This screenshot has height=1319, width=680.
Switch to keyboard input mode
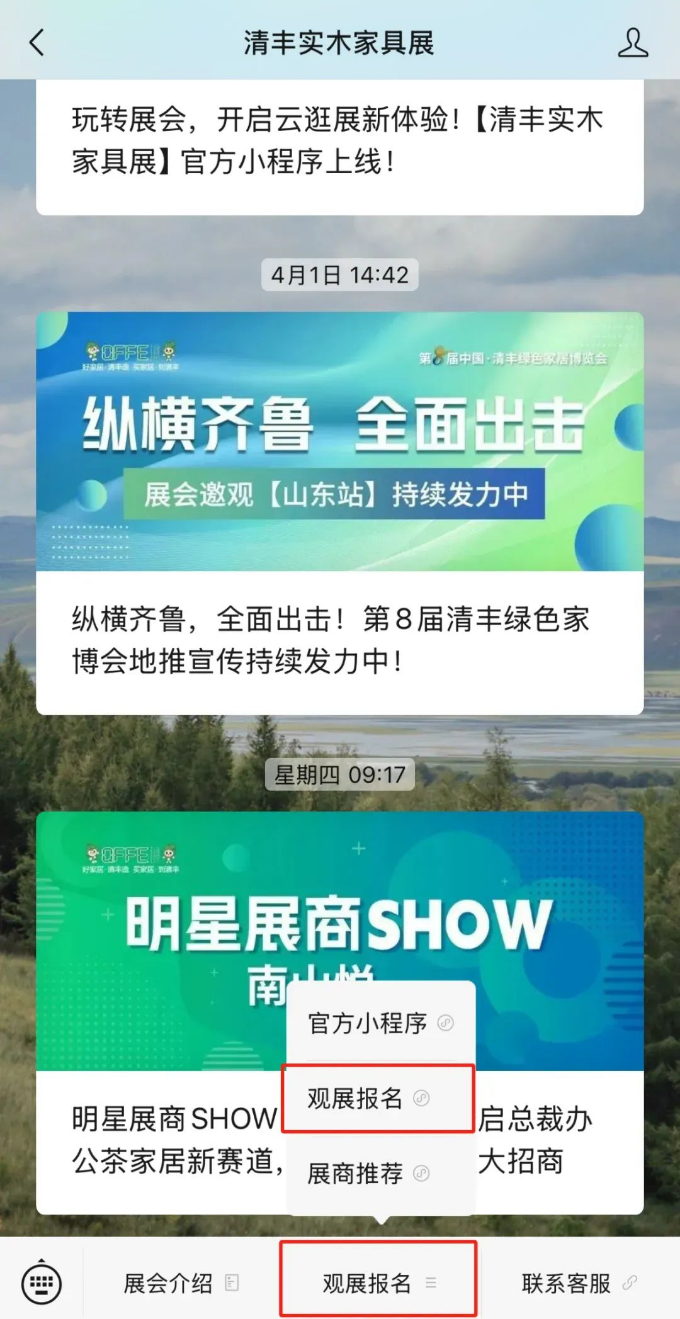tap(41, 1282)
